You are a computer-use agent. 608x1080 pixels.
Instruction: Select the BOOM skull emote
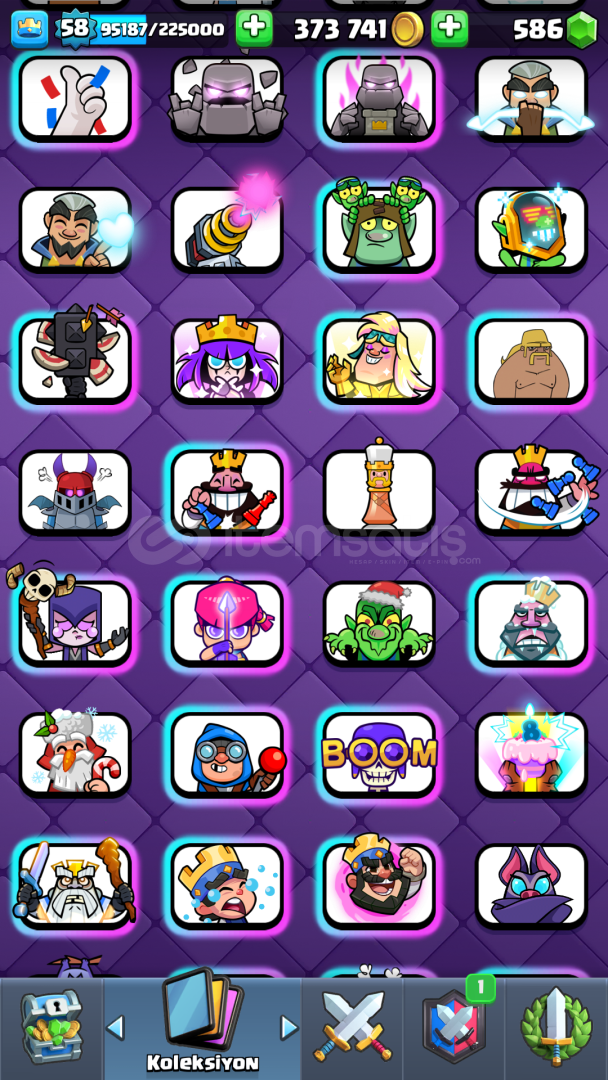click(379, 754)
